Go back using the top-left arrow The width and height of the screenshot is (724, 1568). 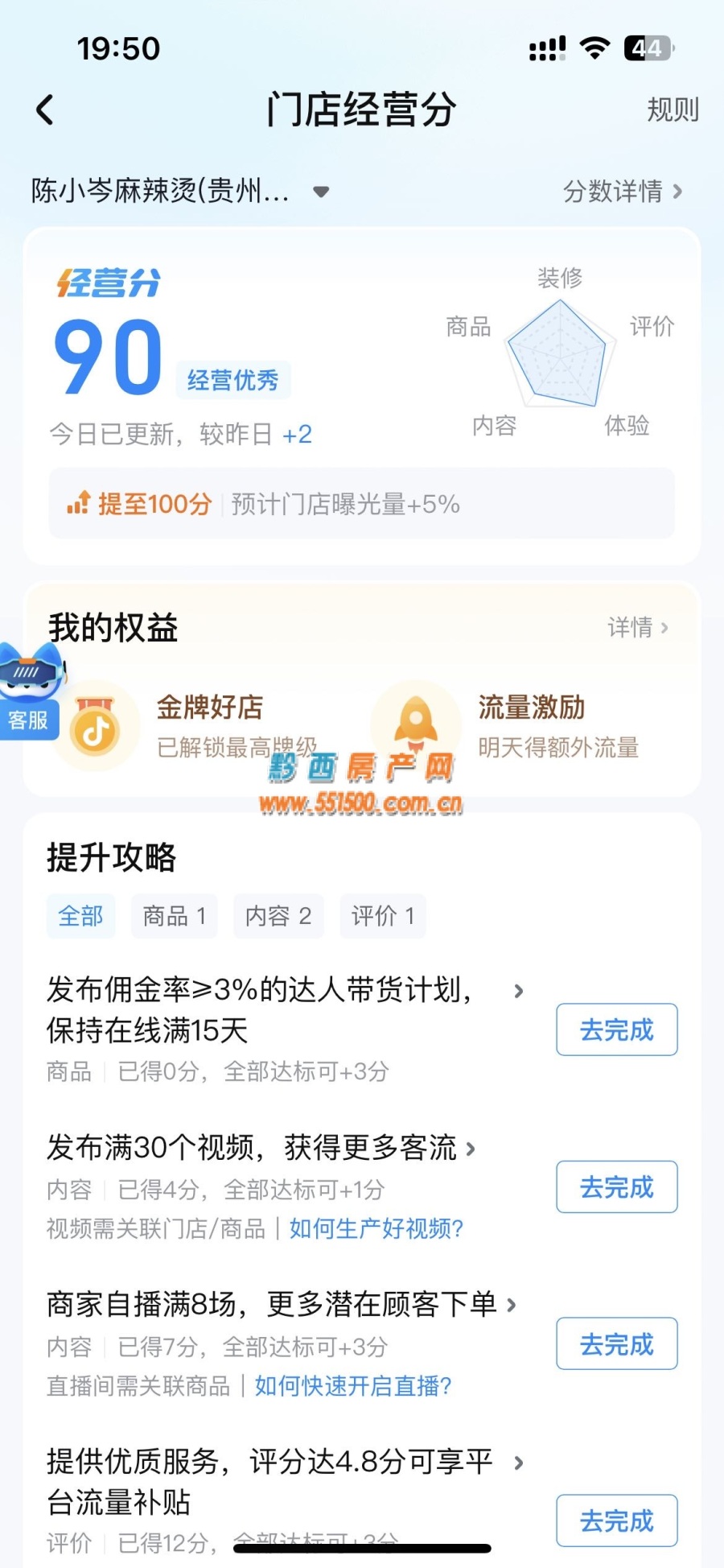[46, 110]
